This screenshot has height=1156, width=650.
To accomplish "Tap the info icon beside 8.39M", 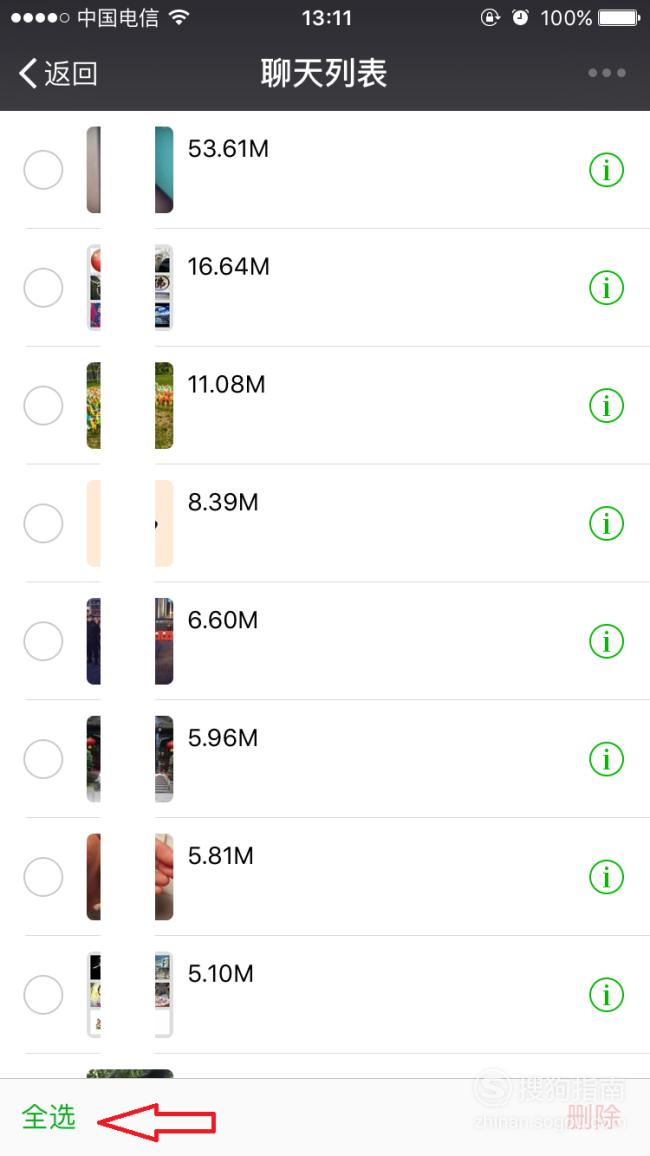I will [607, 523].
